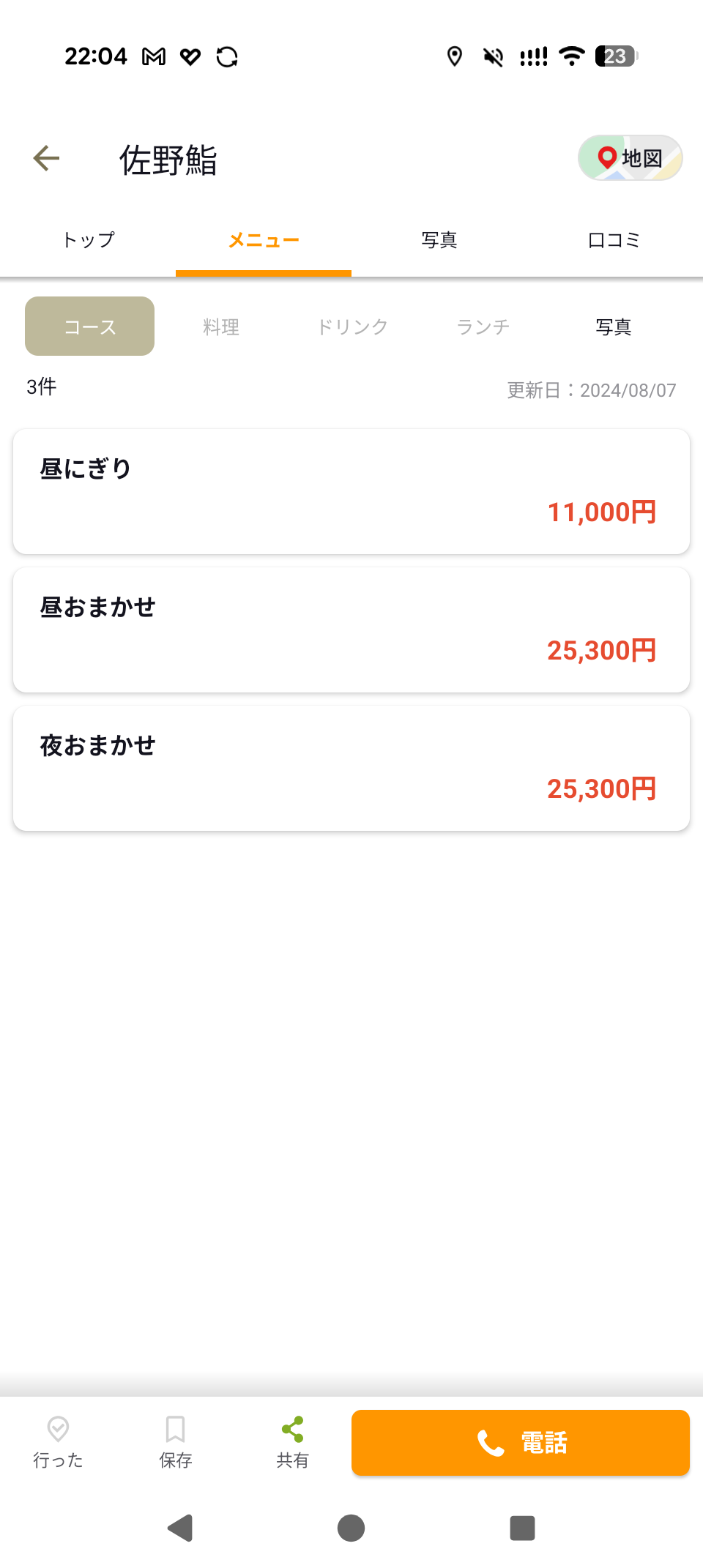Open the 昼おまかせ course card
The image size is (703, 1568).
click(351, 630)
